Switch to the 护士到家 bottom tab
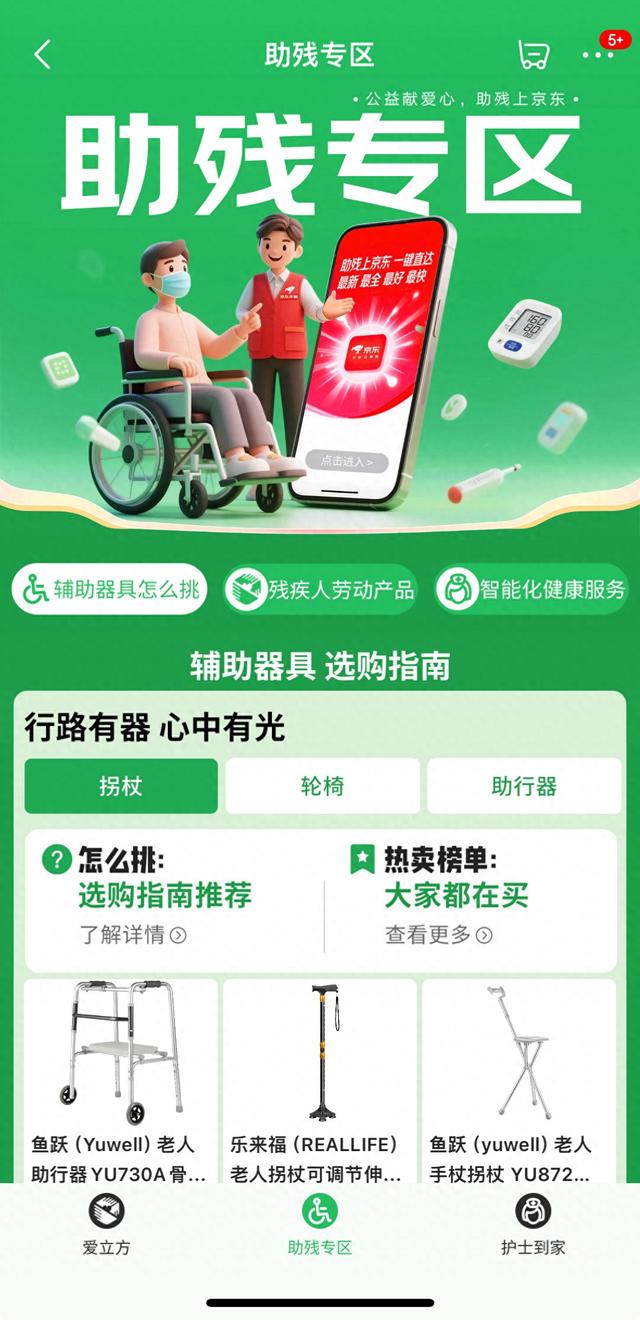Viewport: 640px width, 1320px height. pos(533,1226)
